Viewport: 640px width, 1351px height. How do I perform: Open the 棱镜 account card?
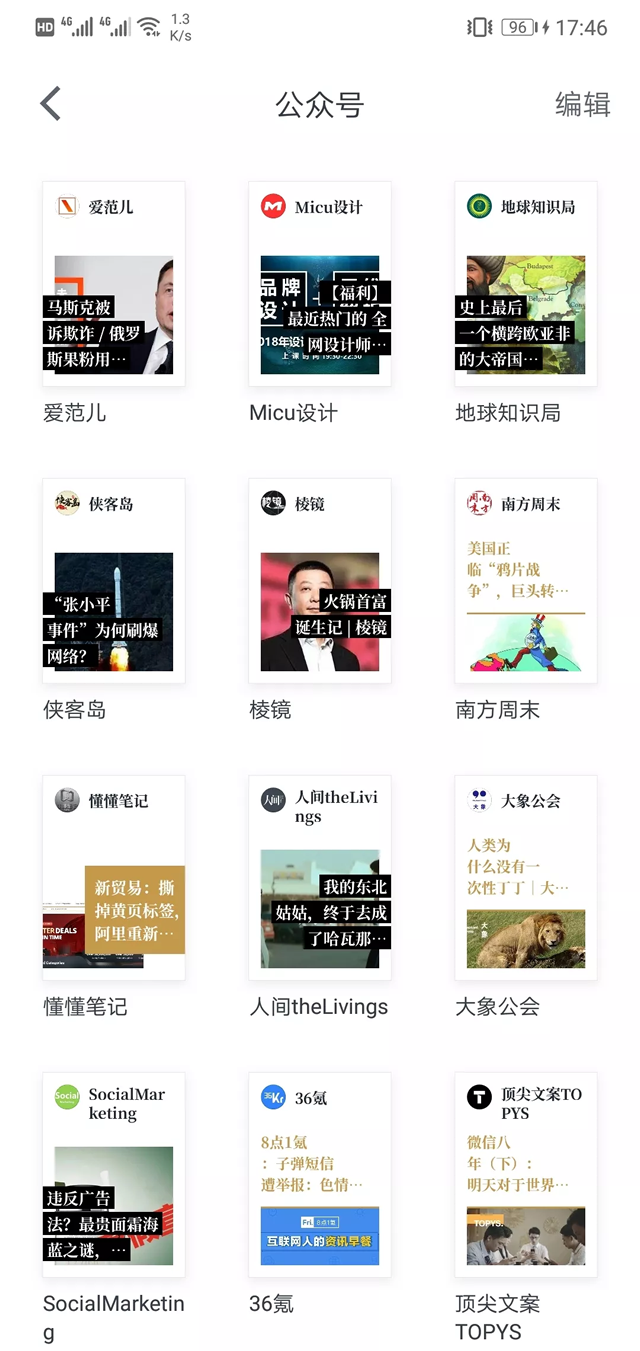(320, 581)
